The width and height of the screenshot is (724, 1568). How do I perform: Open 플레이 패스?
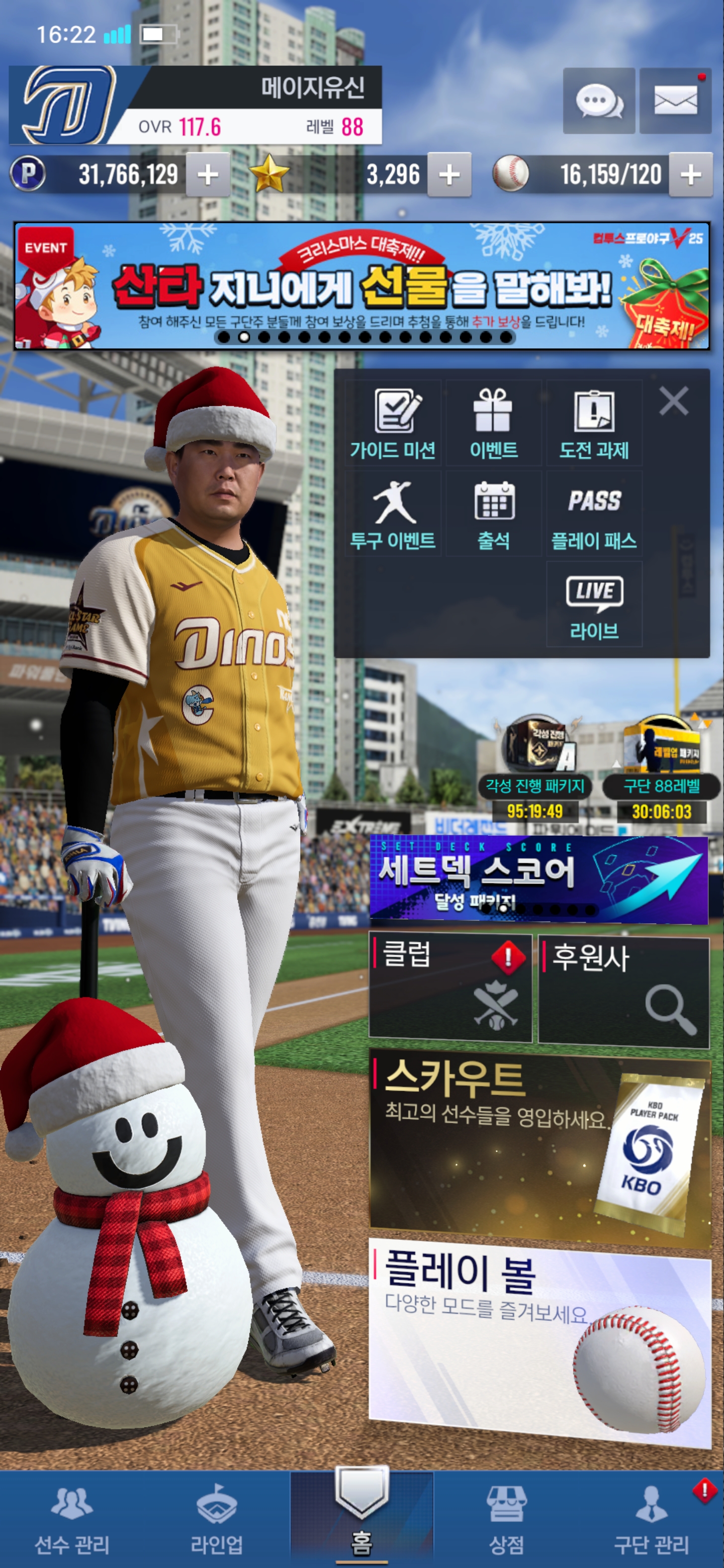594,514
